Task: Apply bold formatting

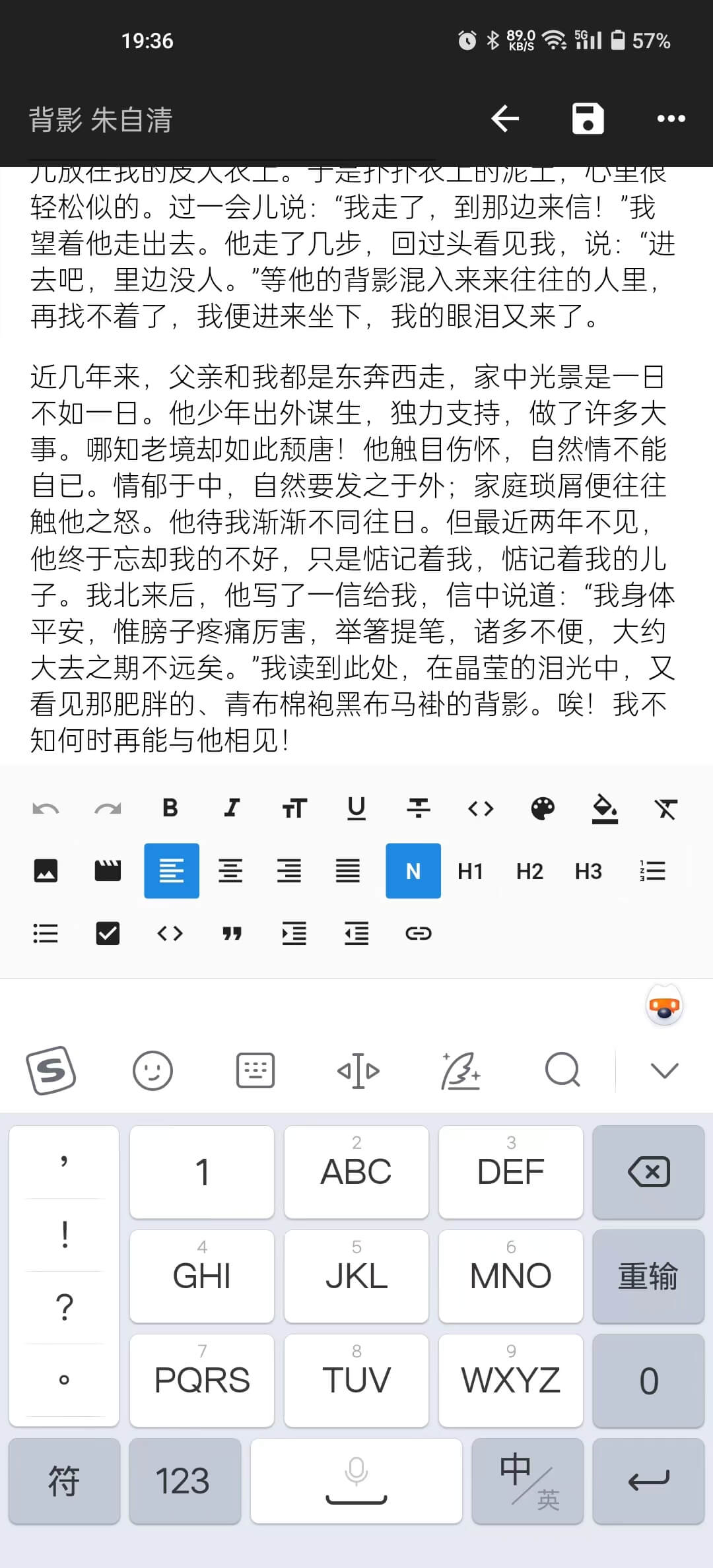Action: click(x=170, y=808)
